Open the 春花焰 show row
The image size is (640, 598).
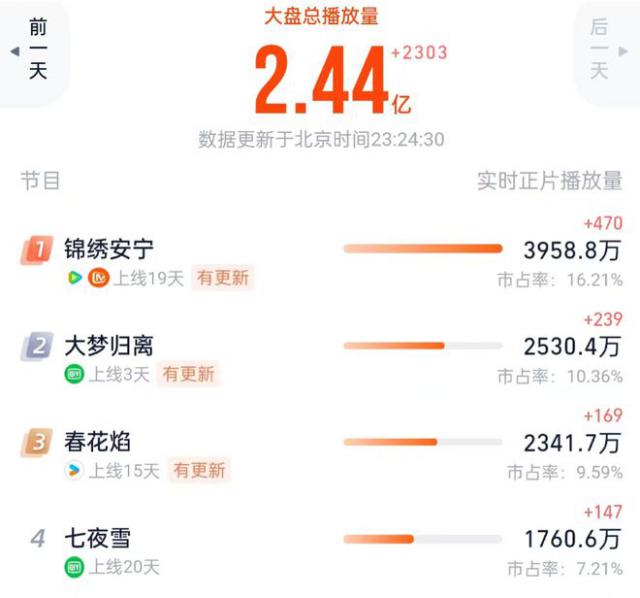[x=97, y=442]
